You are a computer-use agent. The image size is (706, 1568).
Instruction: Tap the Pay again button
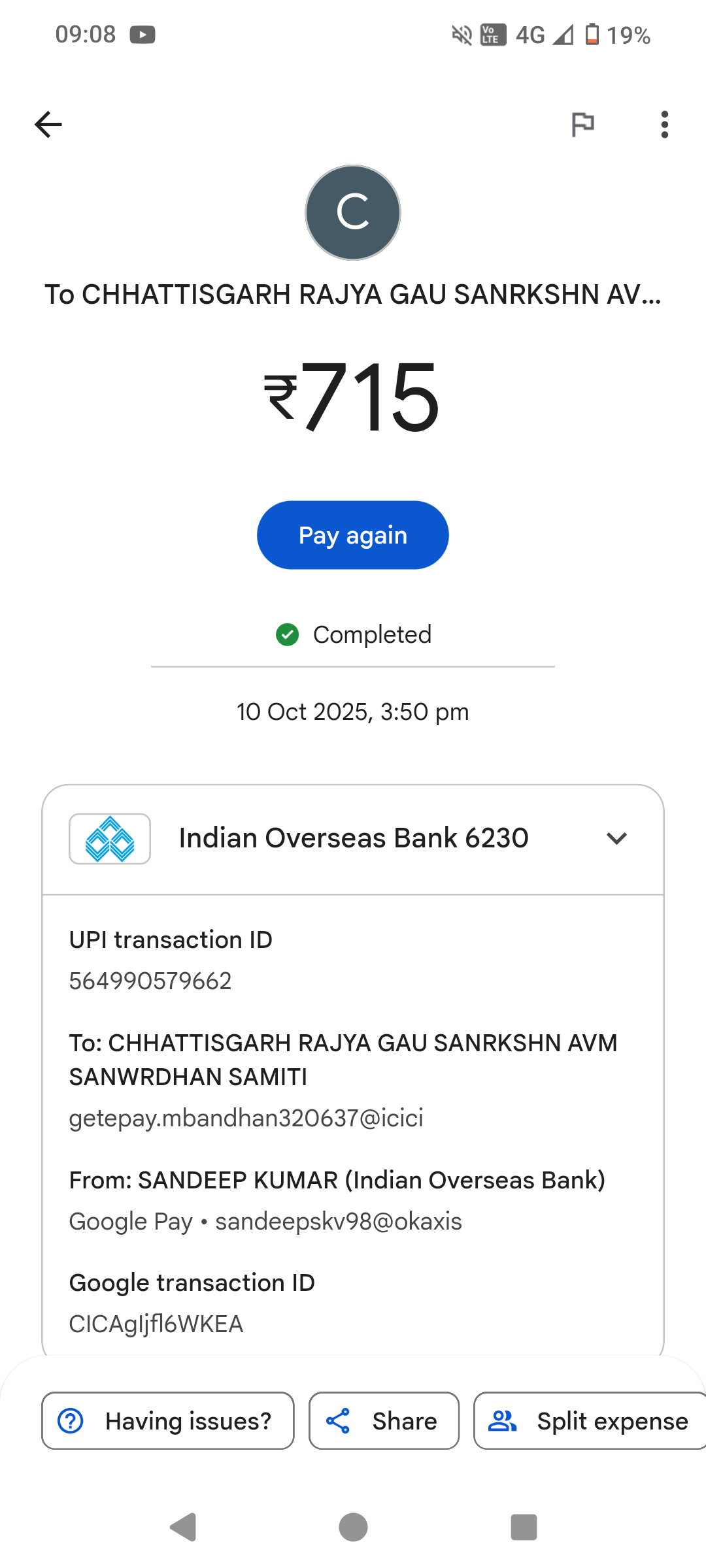click(353, 535)
